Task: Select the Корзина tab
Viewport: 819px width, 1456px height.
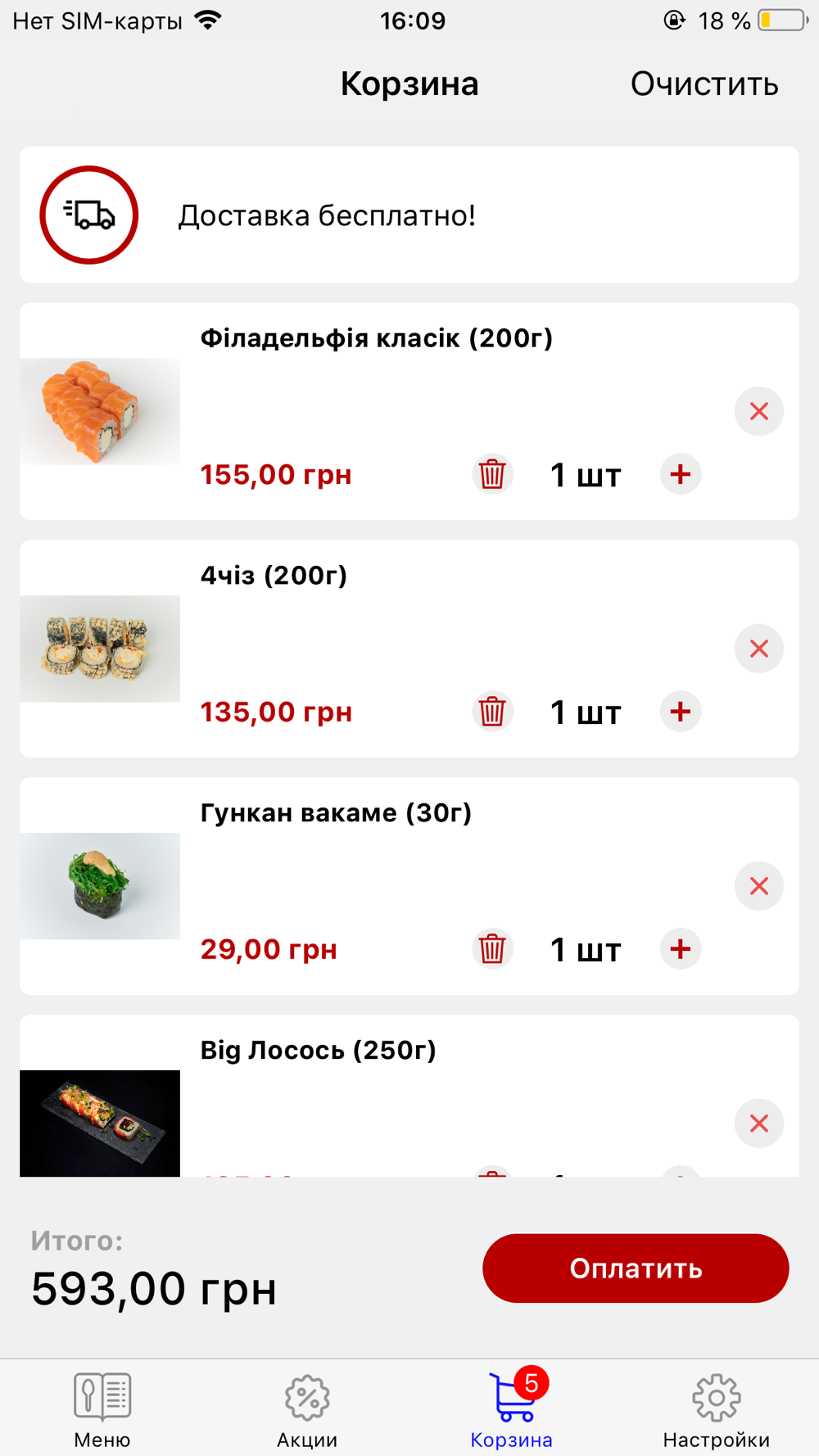Action: [512, 1409]
